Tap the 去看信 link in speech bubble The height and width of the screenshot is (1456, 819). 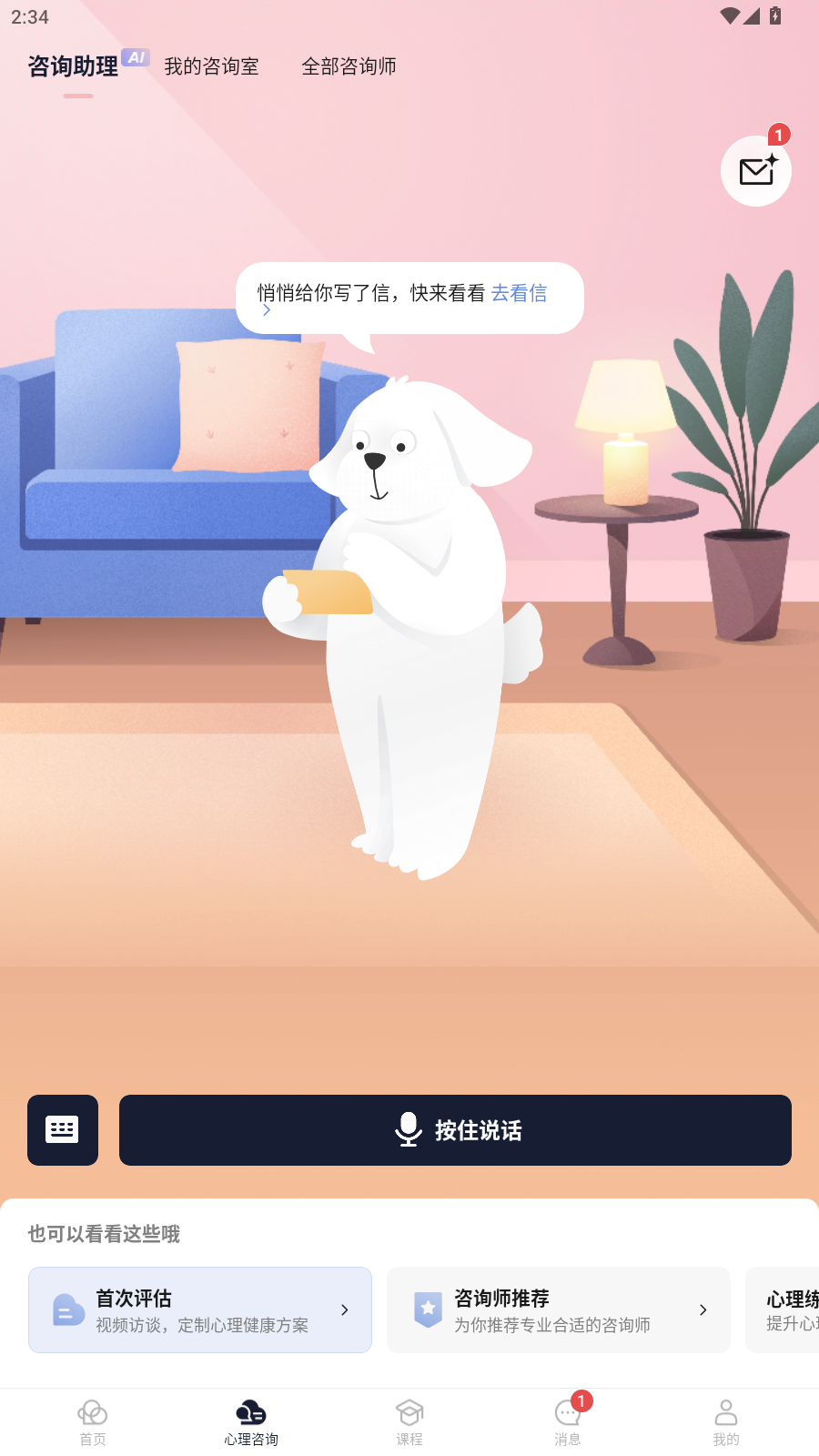[519, 293]
